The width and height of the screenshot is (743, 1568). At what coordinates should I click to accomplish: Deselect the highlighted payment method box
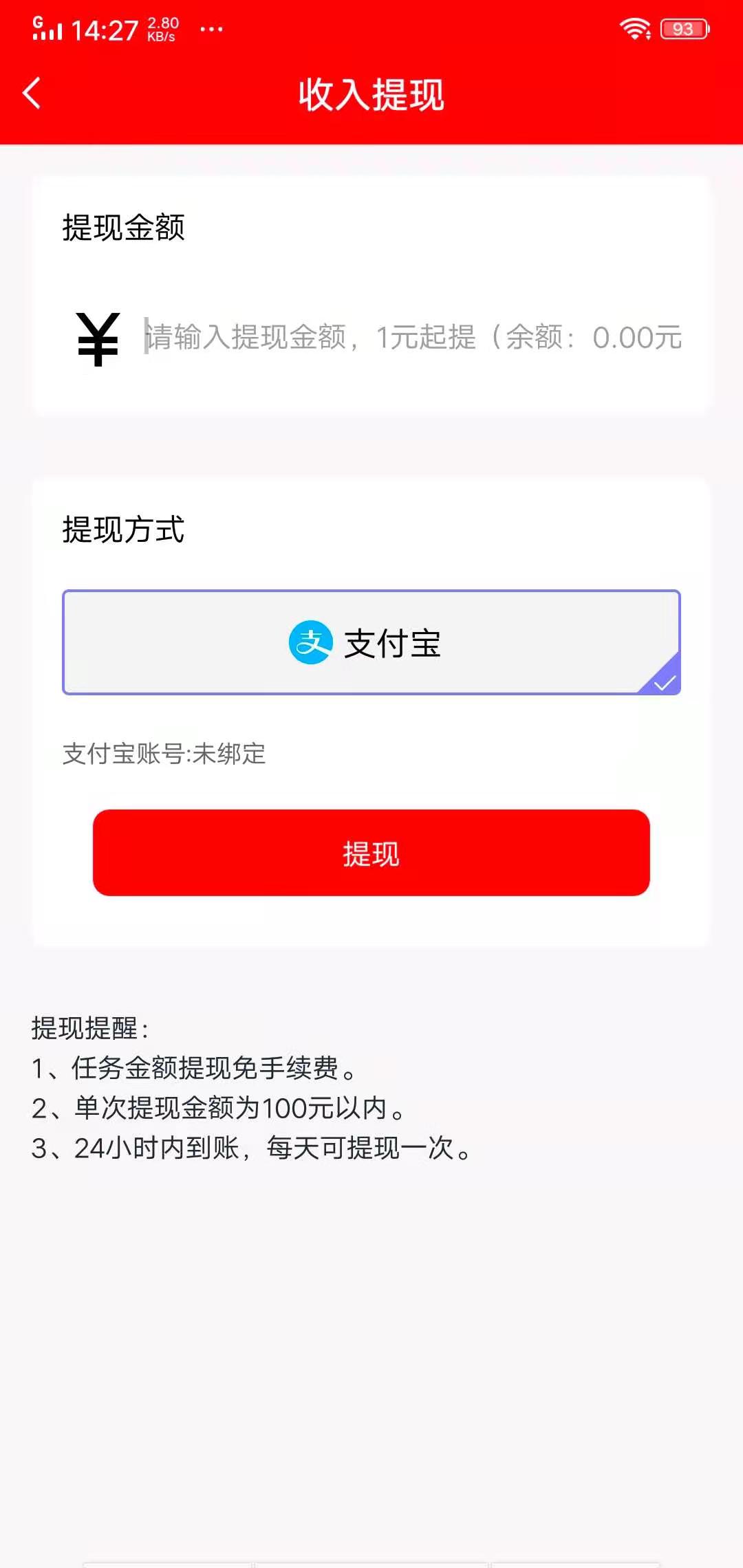tap(370, 642)
